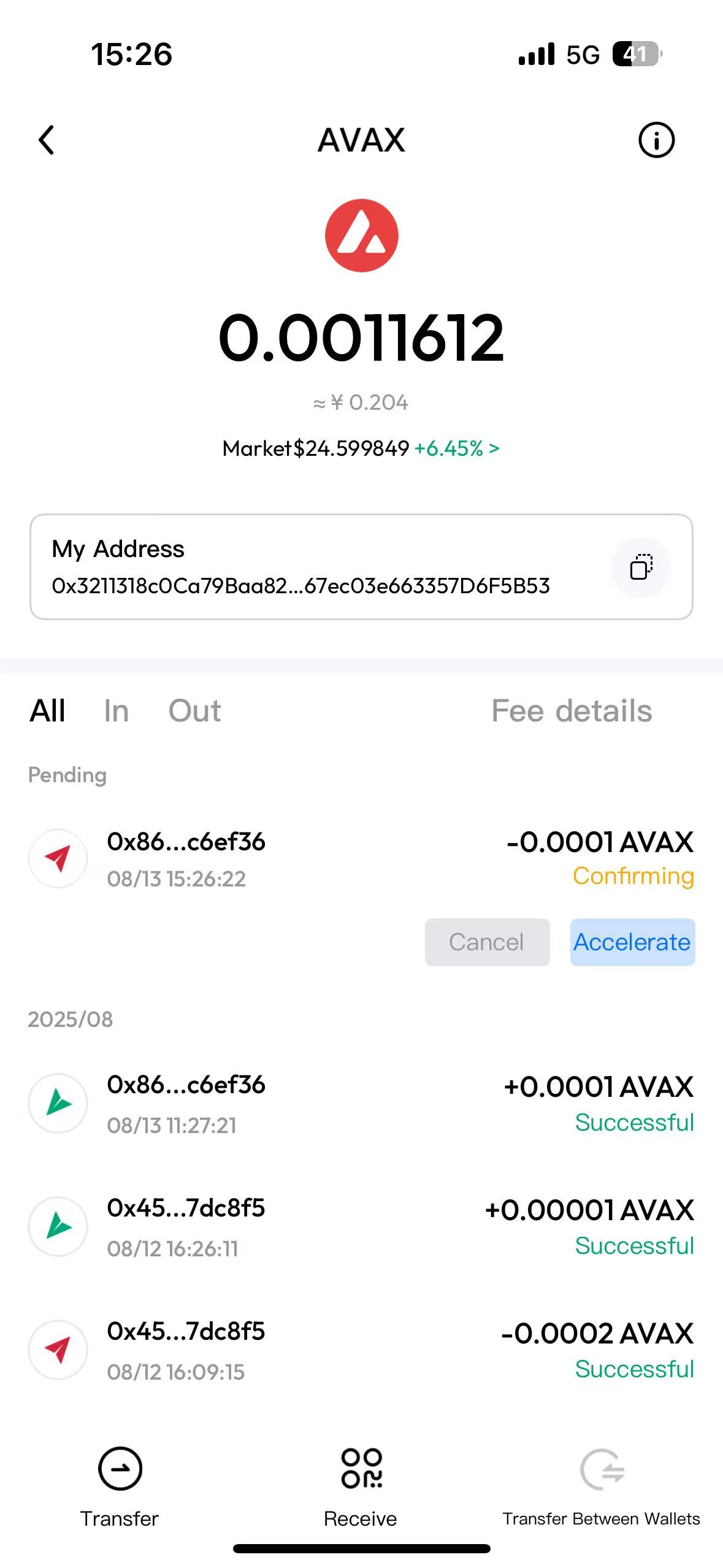Copy my wallet address
The width and height of the screenshot is (723, 1568).
[x=641, y=567]
